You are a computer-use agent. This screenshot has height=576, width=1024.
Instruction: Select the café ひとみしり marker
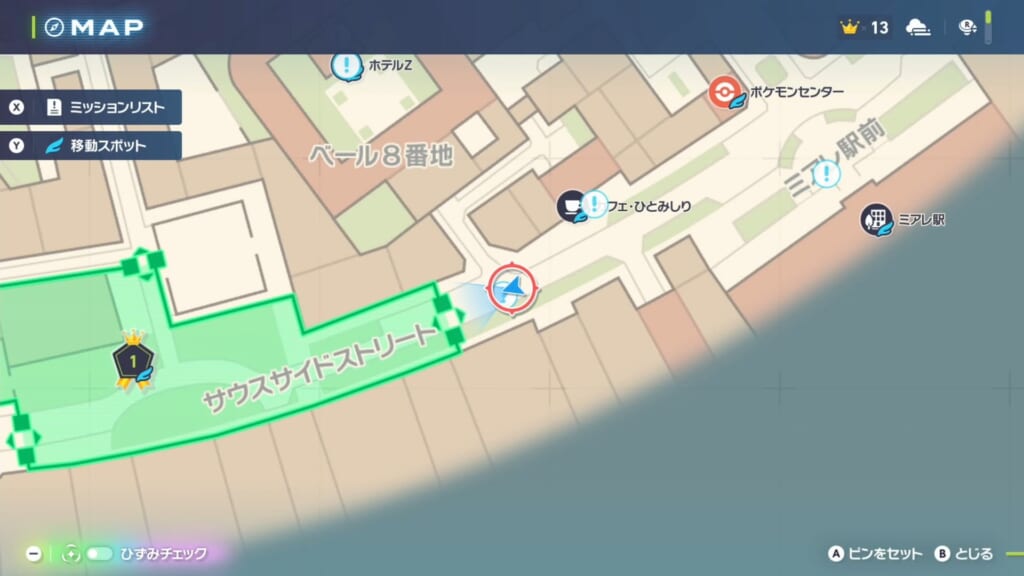click(x=572, y=206)
